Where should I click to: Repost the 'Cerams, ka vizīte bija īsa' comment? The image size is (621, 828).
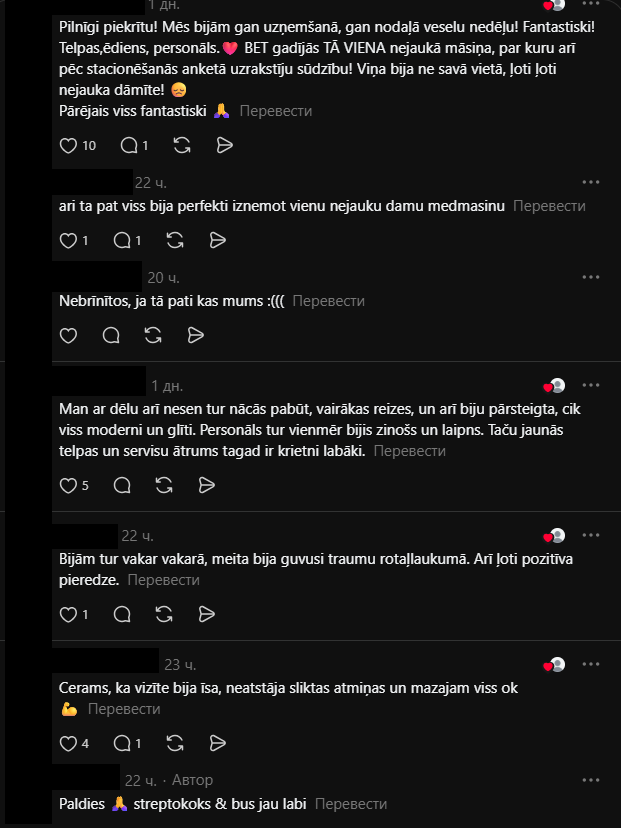(175, 744)
